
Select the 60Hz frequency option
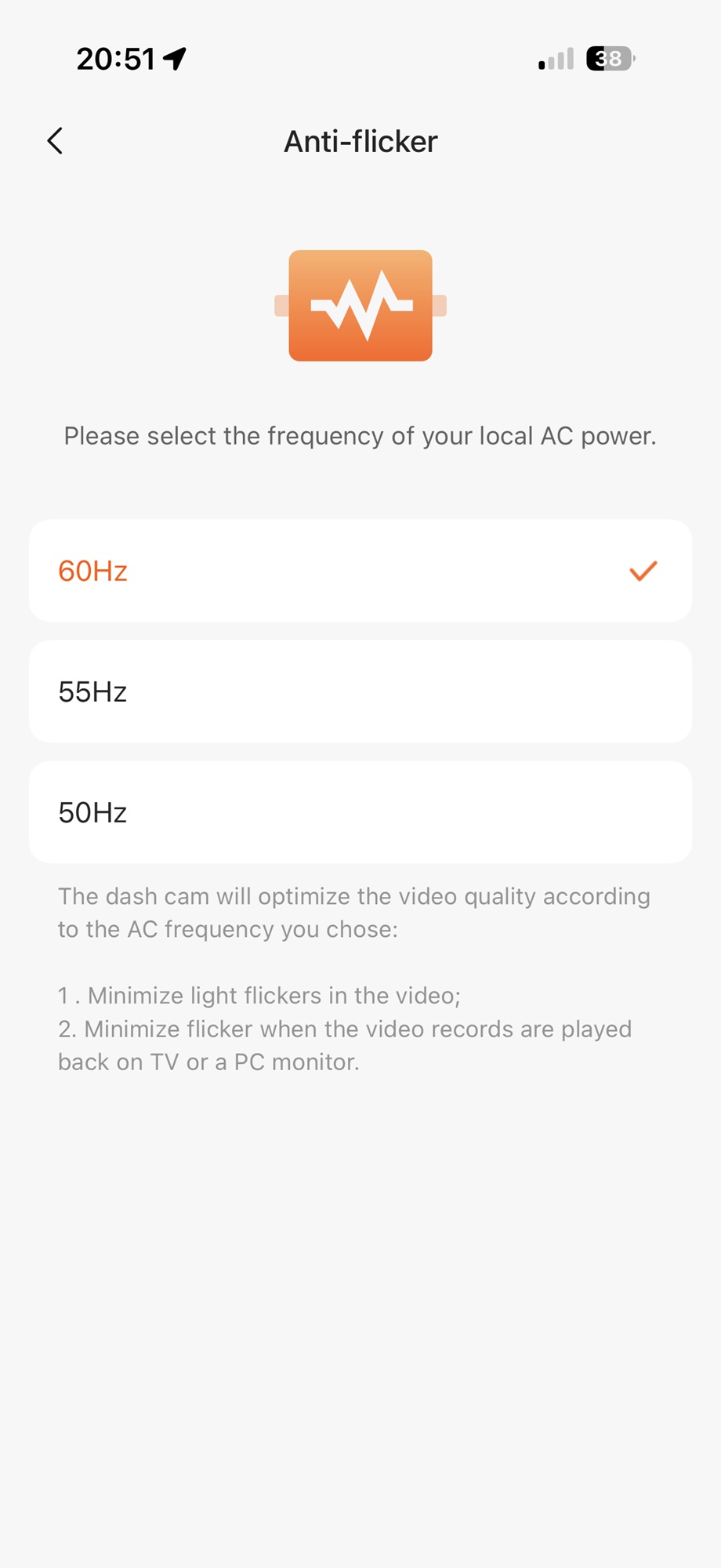(x=360, y=571)
